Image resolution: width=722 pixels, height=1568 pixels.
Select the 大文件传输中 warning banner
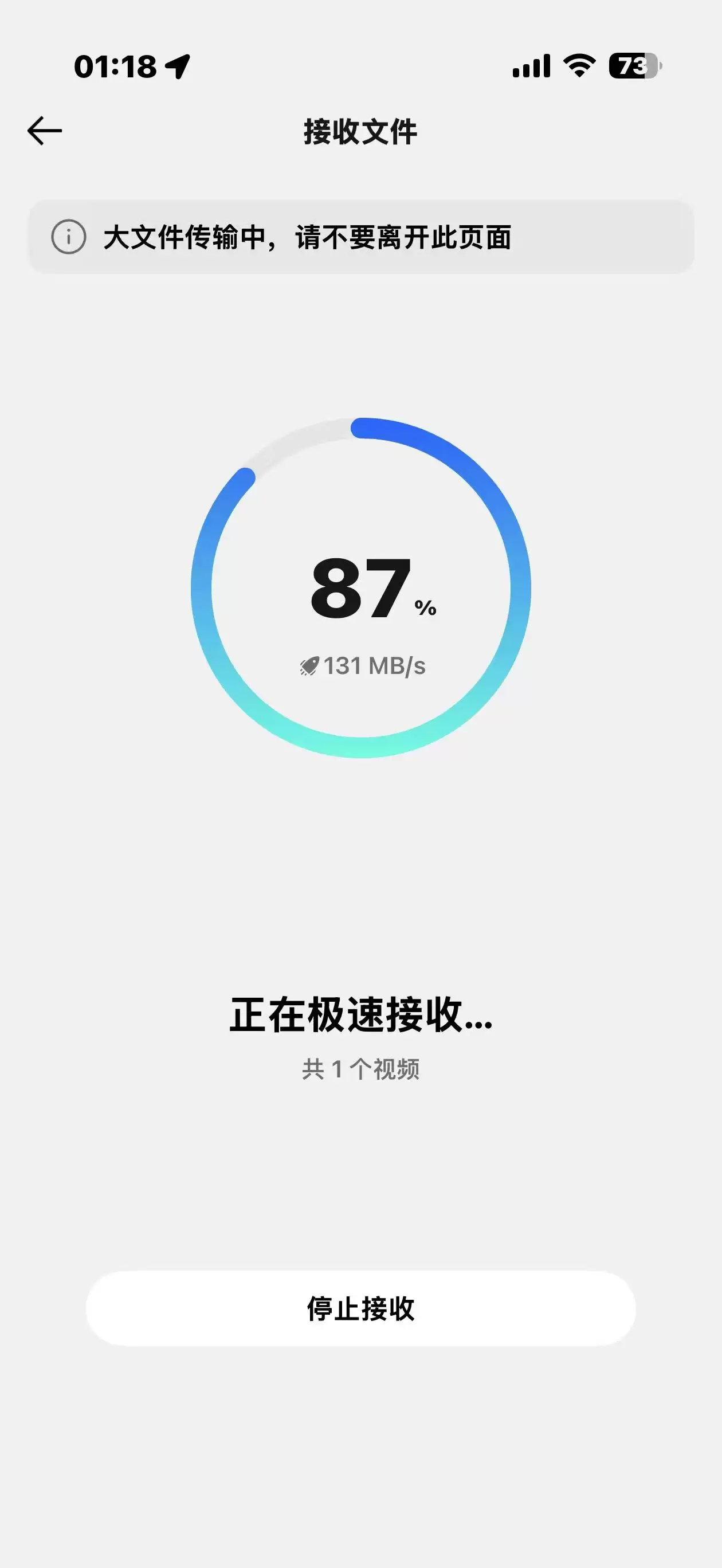pyautogui.click(x=360, y=237)
